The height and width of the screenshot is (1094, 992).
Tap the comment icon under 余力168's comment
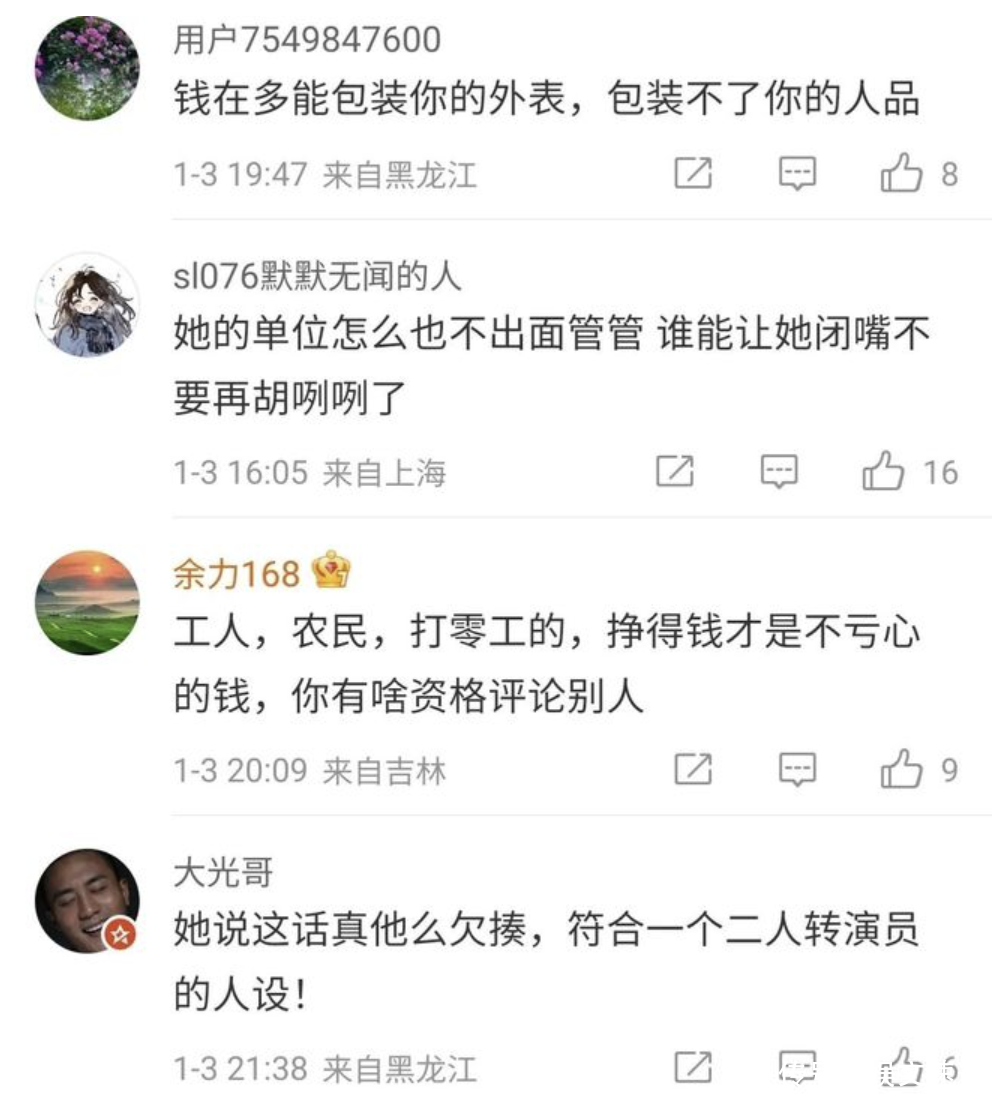tap(797, 769)
